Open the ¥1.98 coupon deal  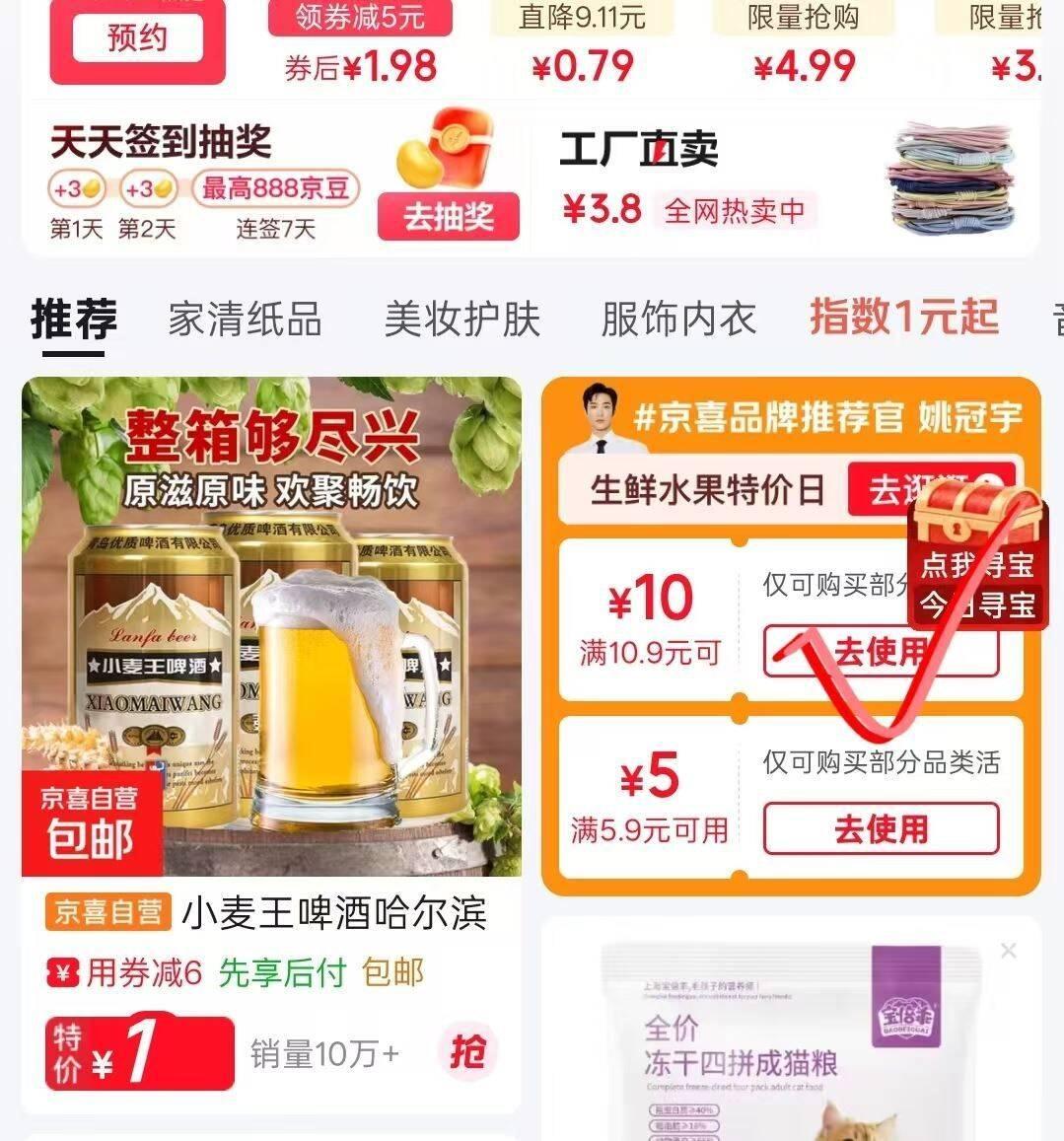tap(360, 49)
